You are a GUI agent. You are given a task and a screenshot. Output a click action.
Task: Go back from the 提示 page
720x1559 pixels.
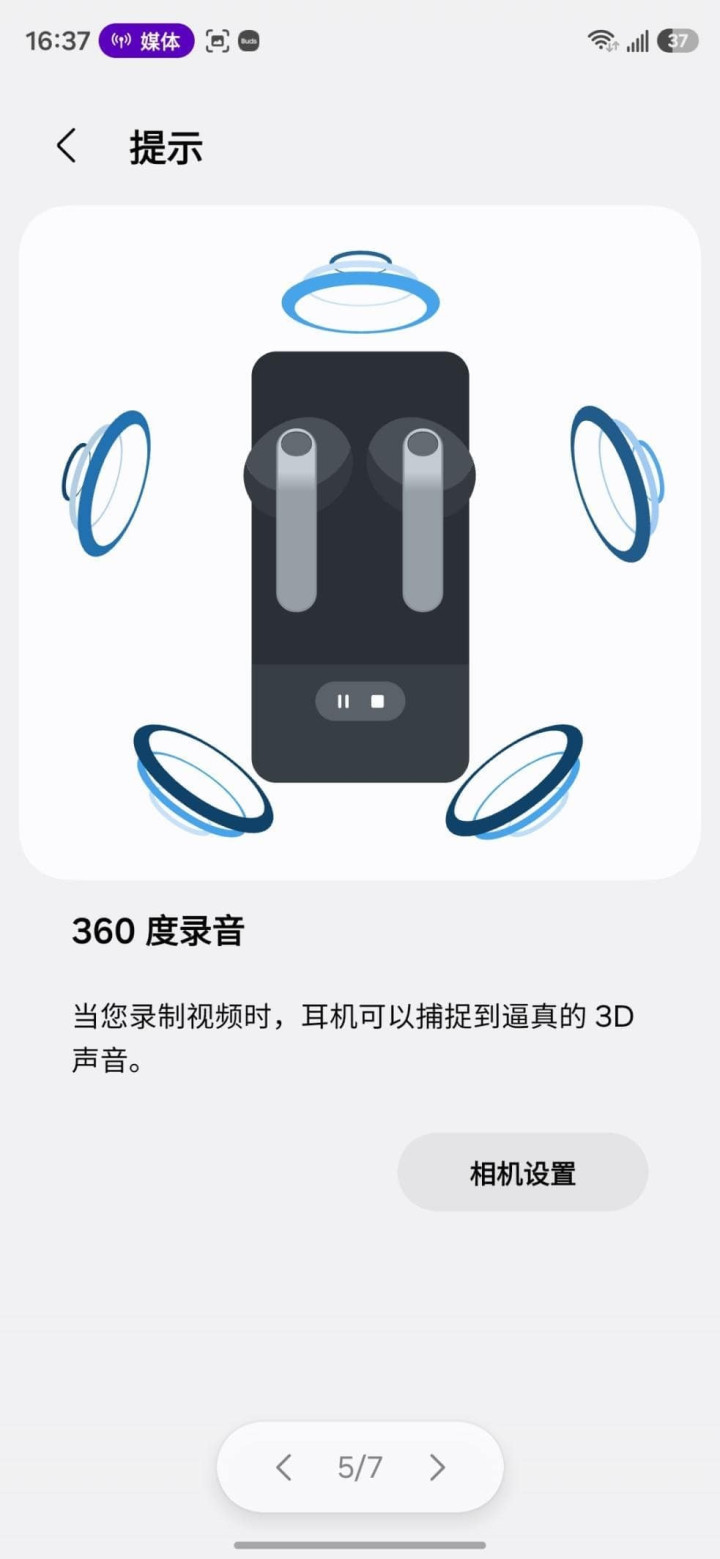coord(66,147)
